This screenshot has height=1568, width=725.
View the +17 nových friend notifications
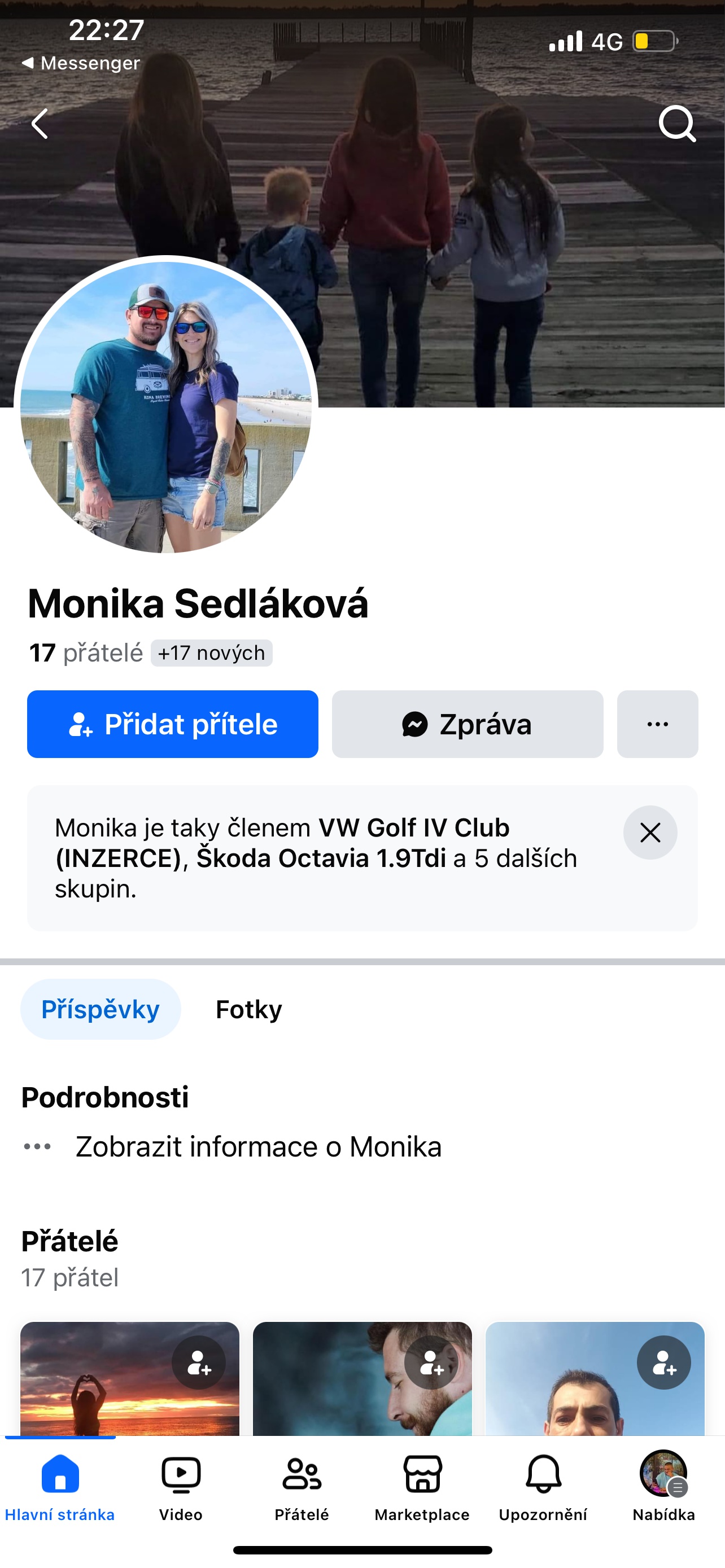[x=210, y=652]
